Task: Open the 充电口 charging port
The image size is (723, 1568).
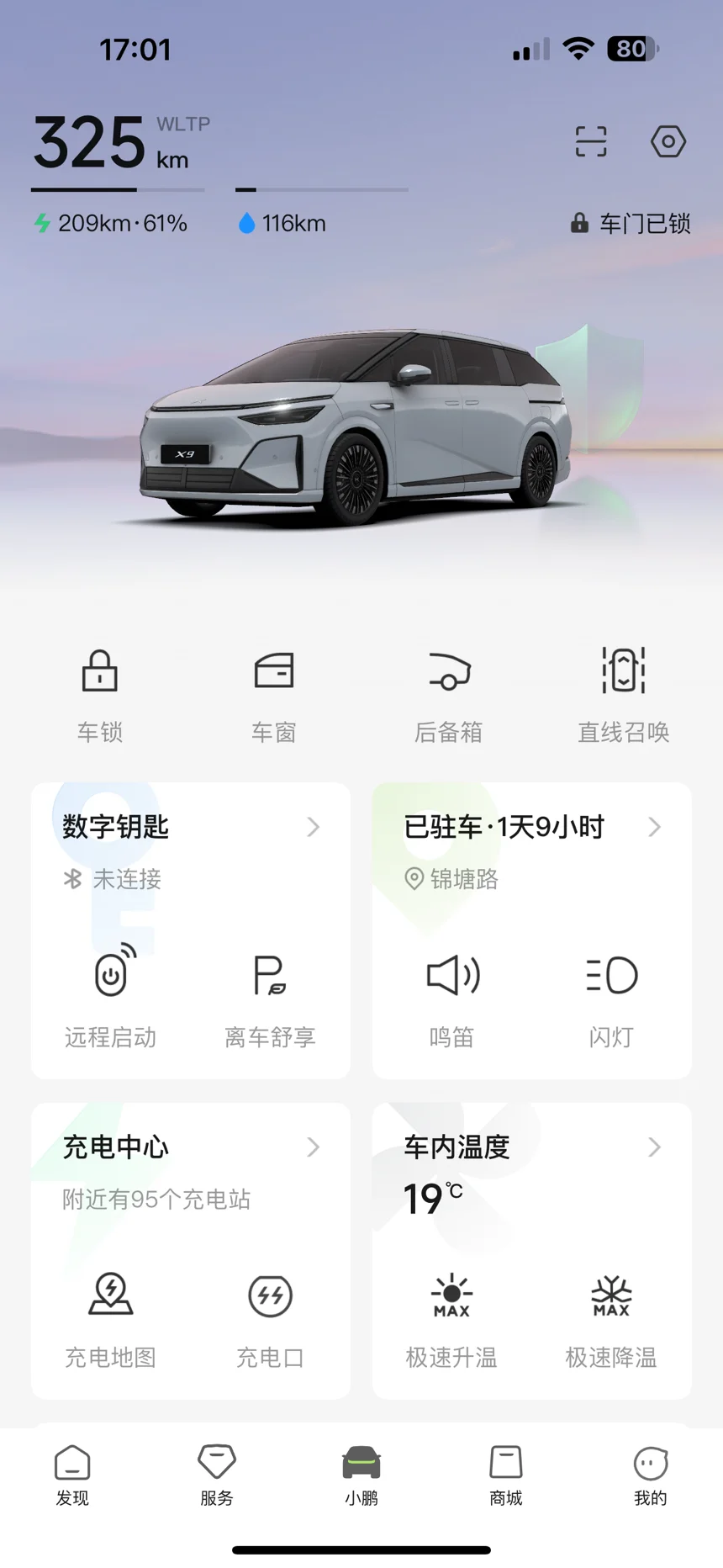Action: point(270,1316)
